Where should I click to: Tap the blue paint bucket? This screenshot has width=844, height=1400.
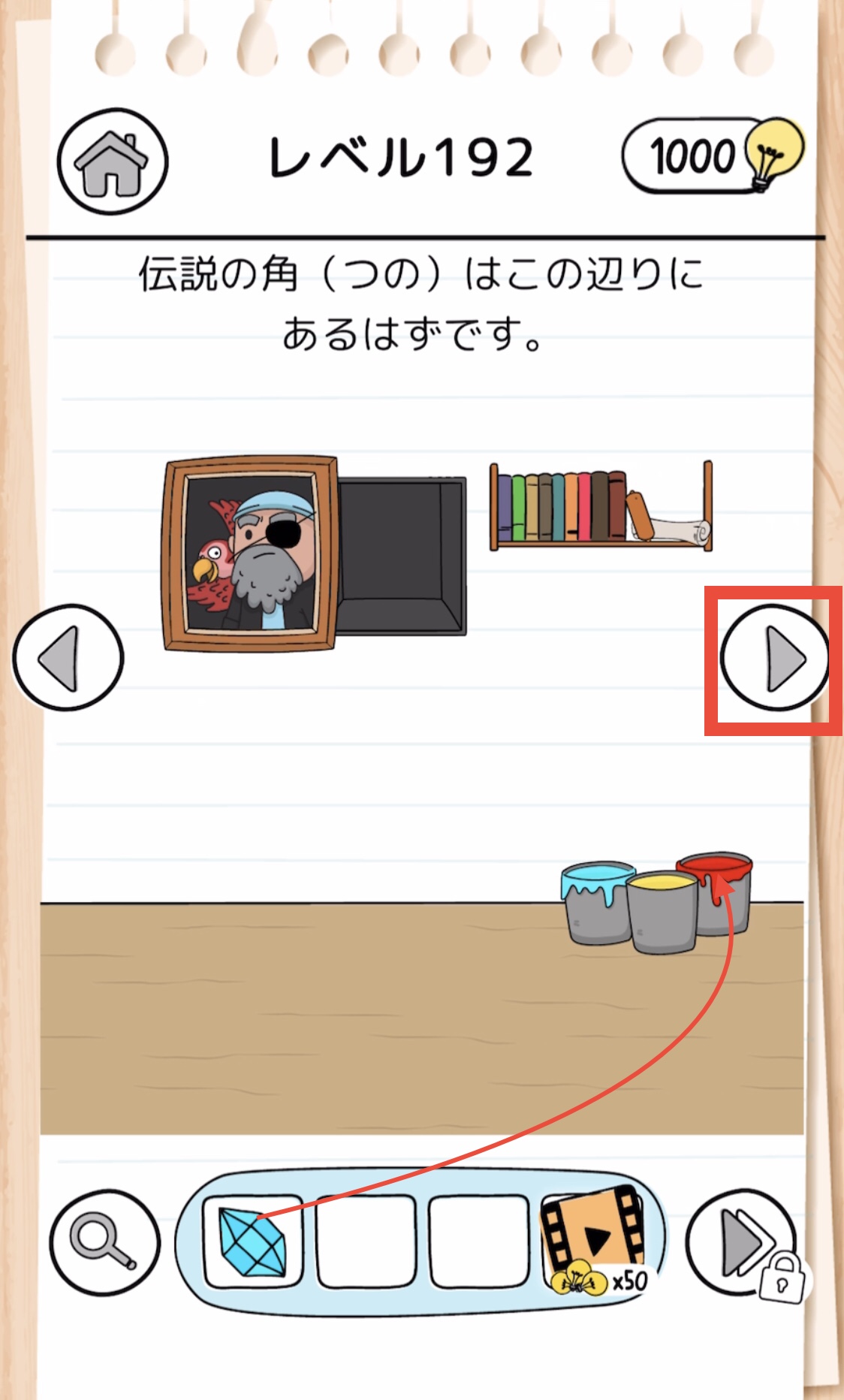click(x=596, y=903)
